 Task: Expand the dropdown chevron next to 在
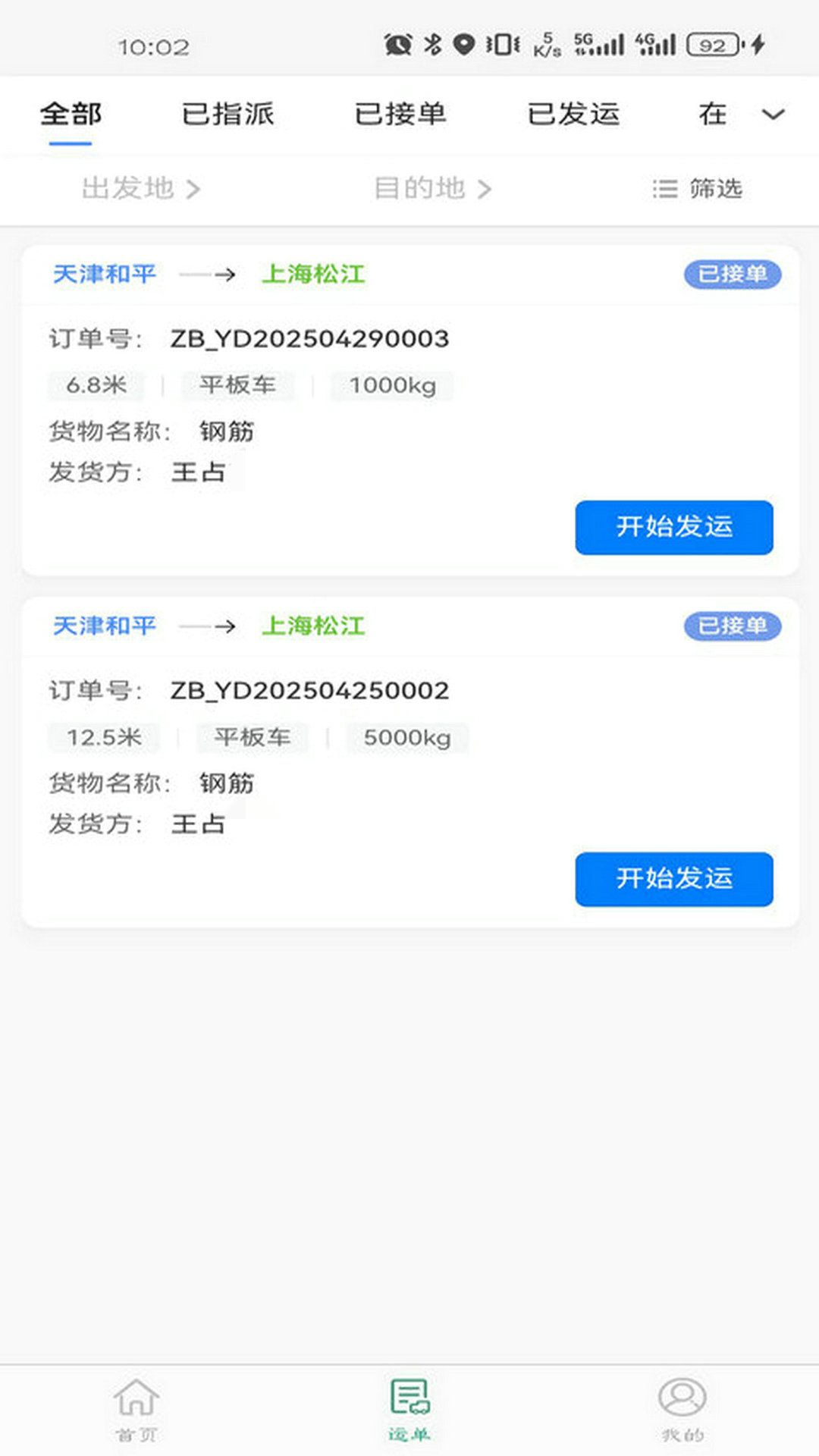(772, 115)
